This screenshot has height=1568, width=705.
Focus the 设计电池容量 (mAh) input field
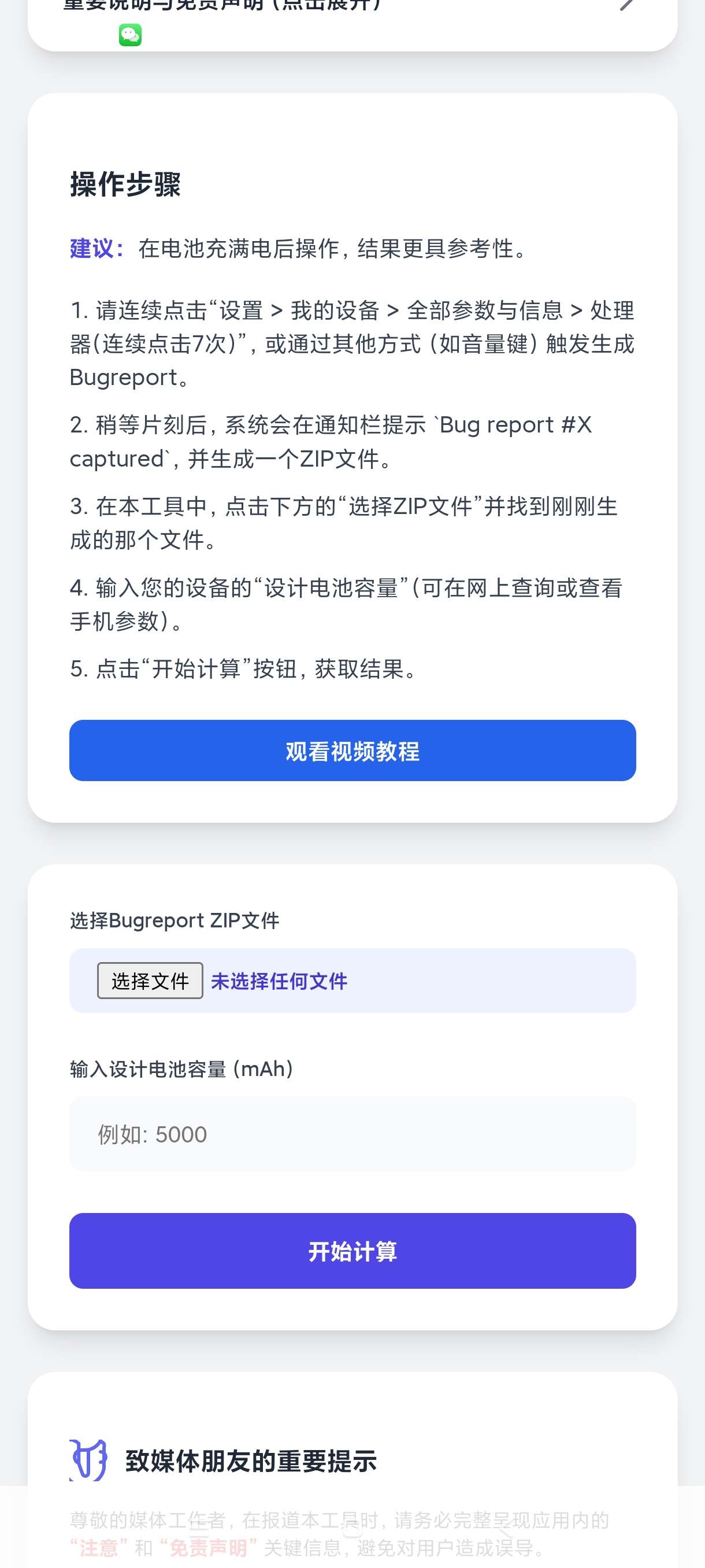[352, 1134]
